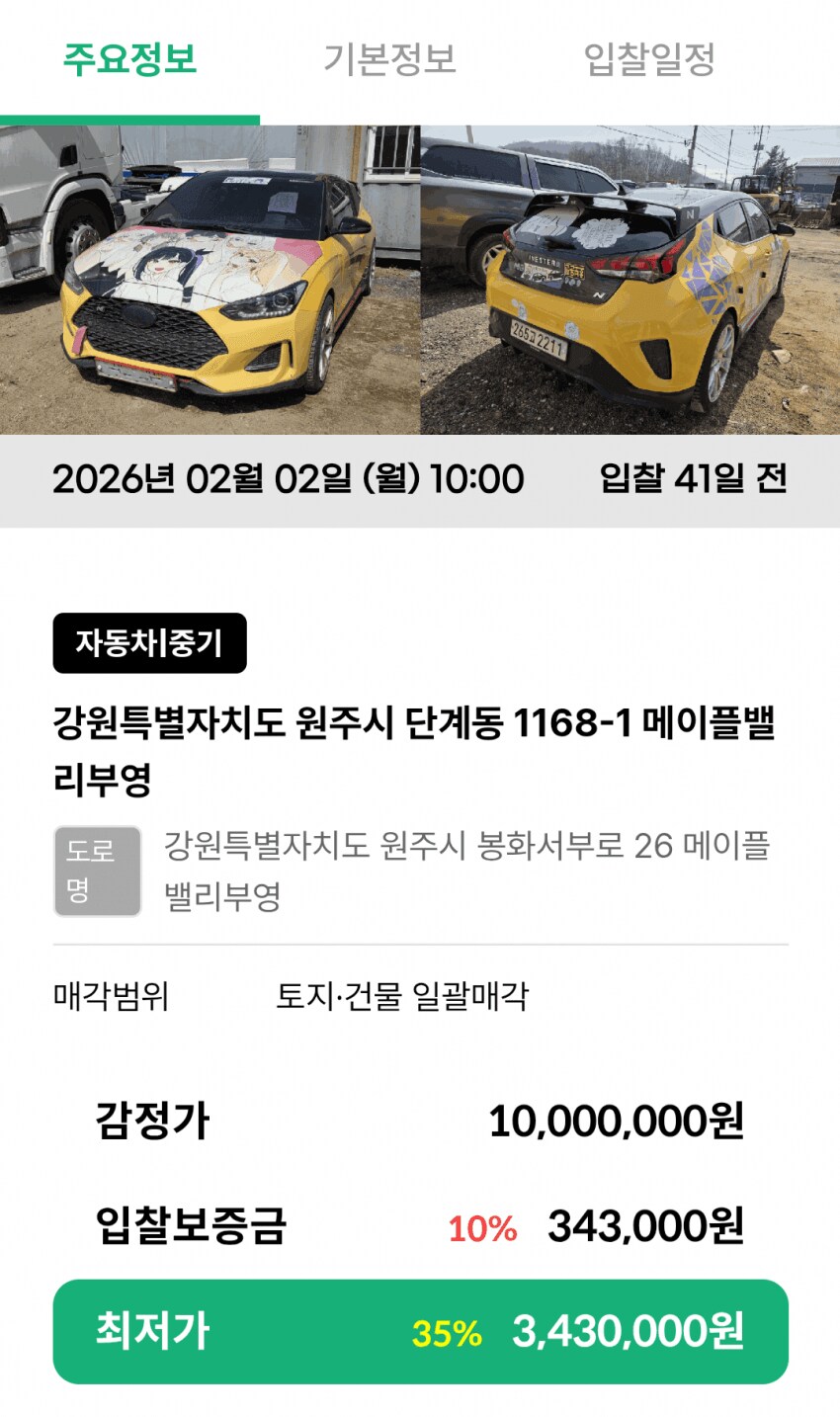Viewport: 840px width, 1417px height.
Task: Click the 입찰 41일 전 countdown label
Action: click(692, 480)
